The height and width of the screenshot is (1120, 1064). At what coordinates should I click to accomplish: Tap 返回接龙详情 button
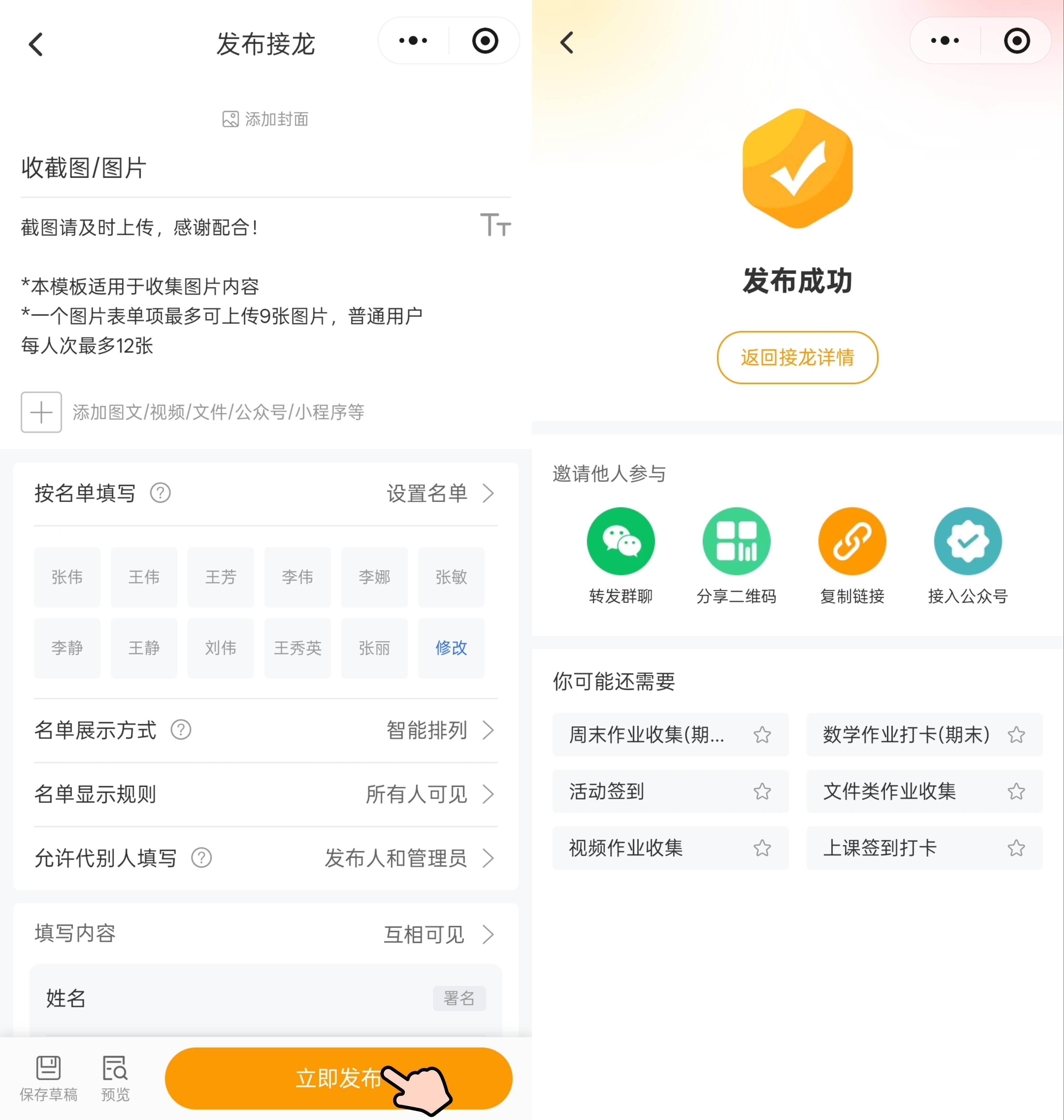click(797, 357)
